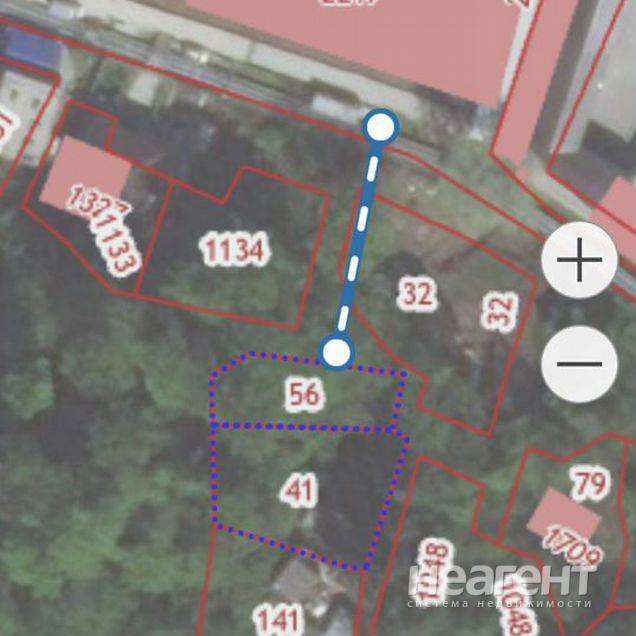Viewport: 636px width, 636px height.
Task: Zoom out of the map
Action: click(579, 363)
